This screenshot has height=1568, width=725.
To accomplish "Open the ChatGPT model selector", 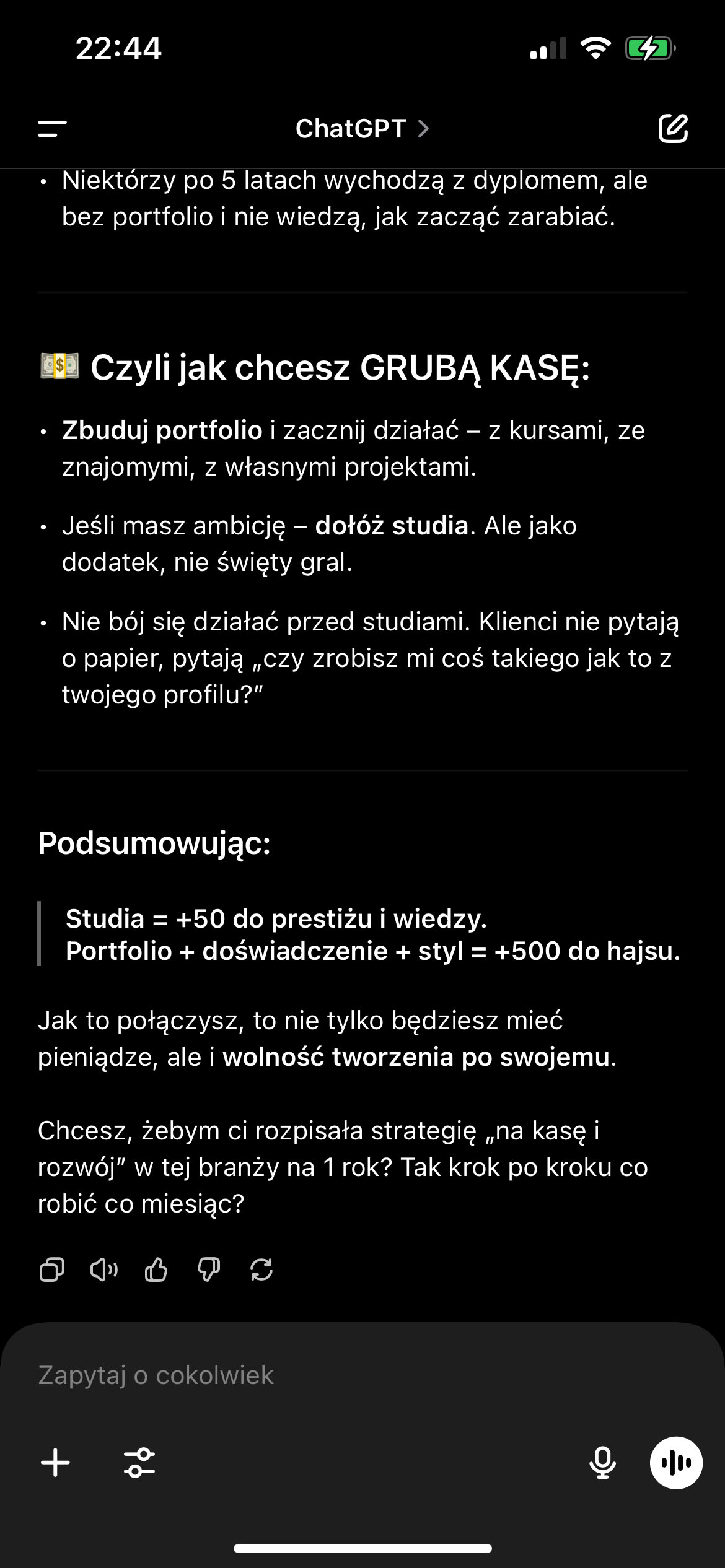I will point(362,129).
